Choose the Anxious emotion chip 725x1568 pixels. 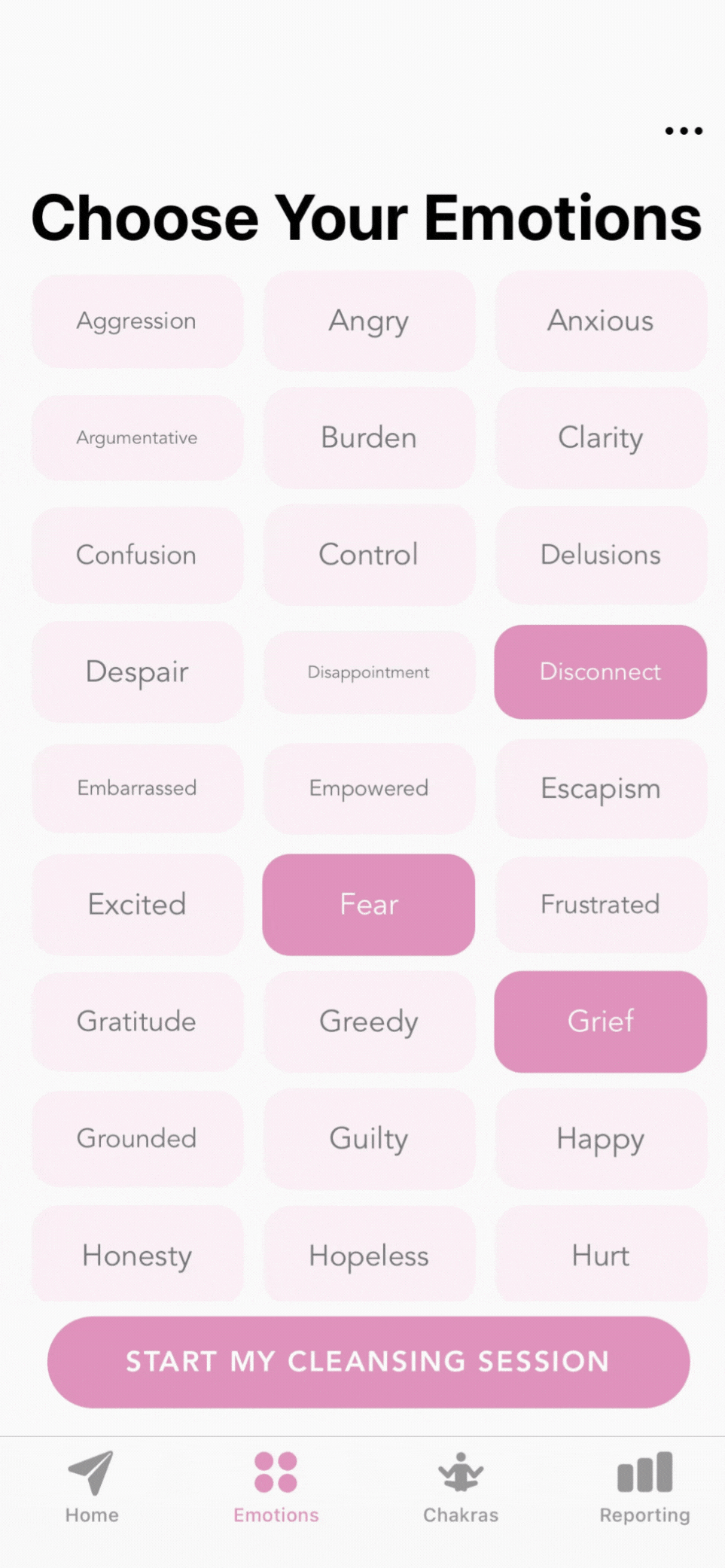[600, 321]
